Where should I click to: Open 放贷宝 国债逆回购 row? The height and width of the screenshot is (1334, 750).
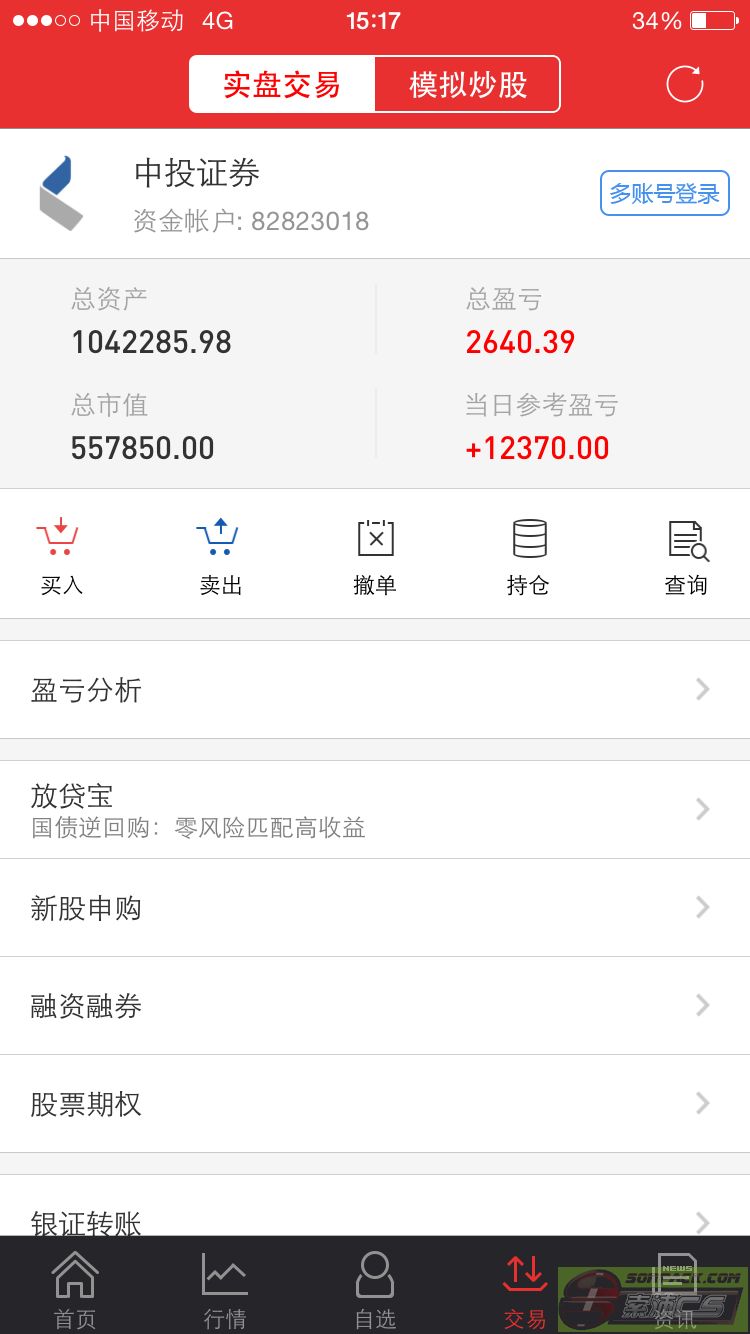[x=375, y=809]
